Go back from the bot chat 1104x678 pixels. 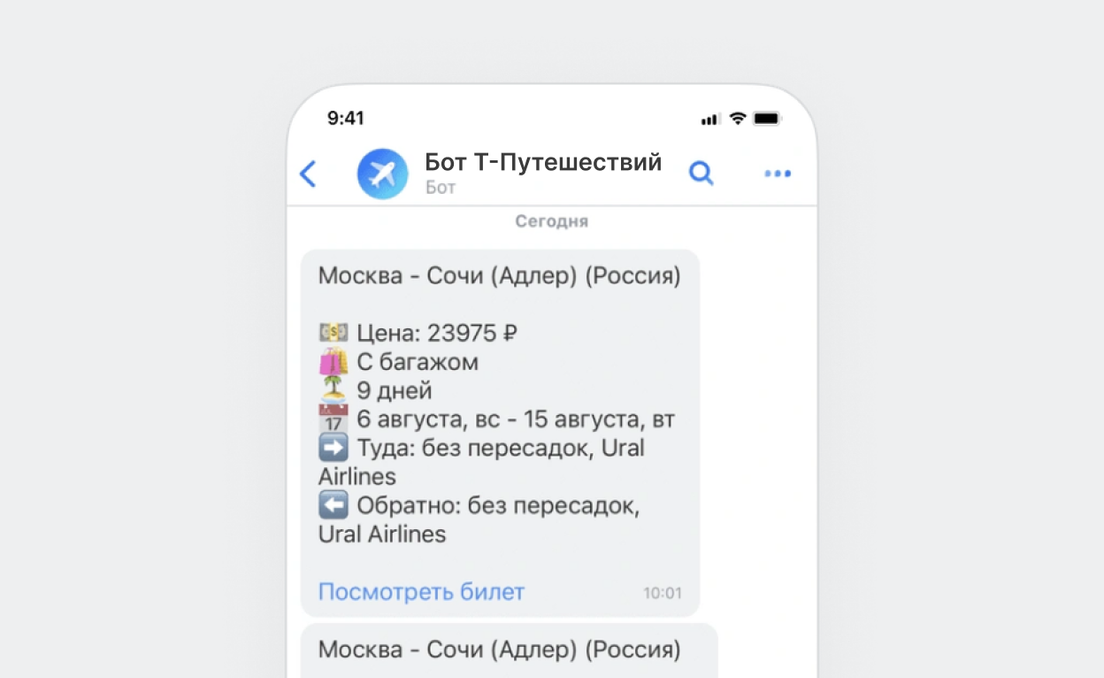(x=308, y=174)
